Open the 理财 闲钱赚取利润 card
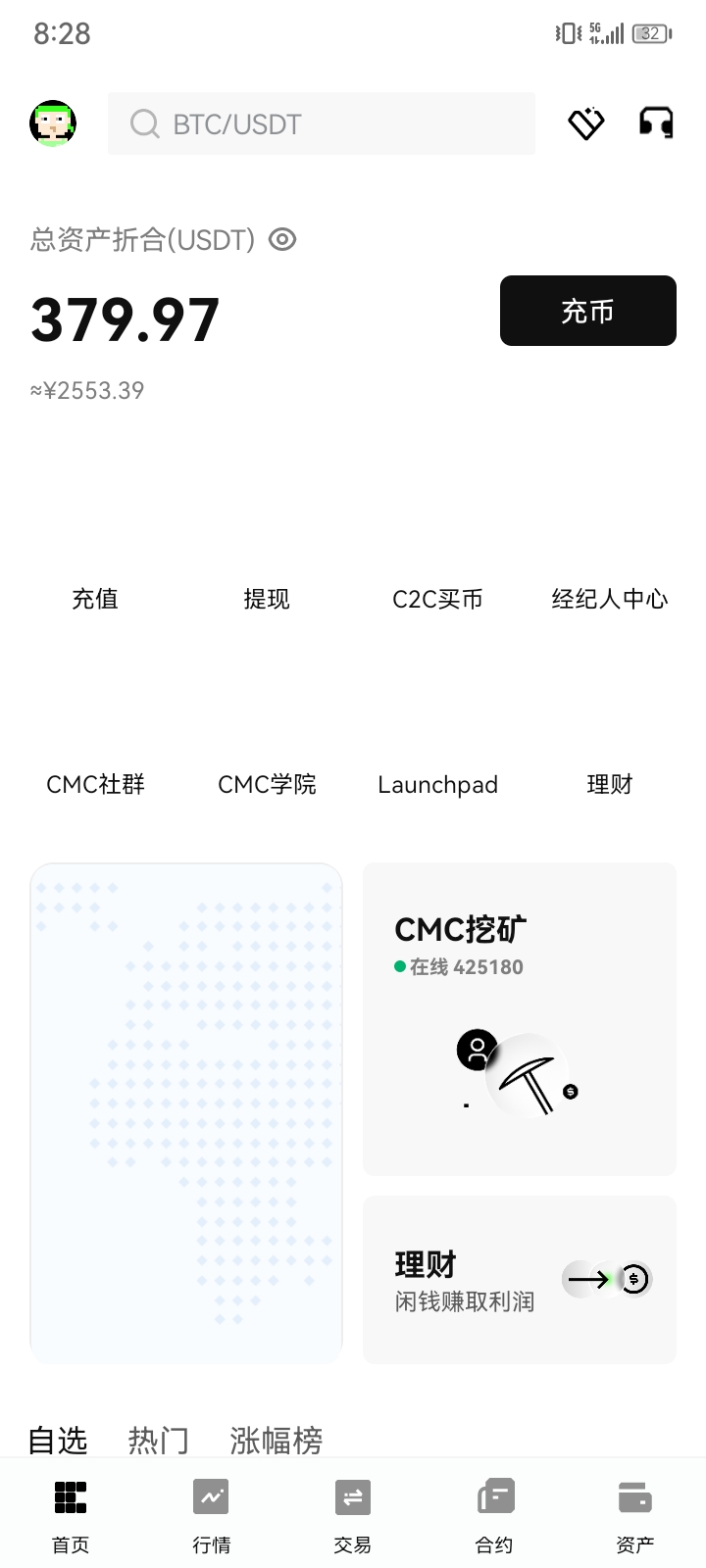Screen dimensions: 706x1568 coord(520,1280)
